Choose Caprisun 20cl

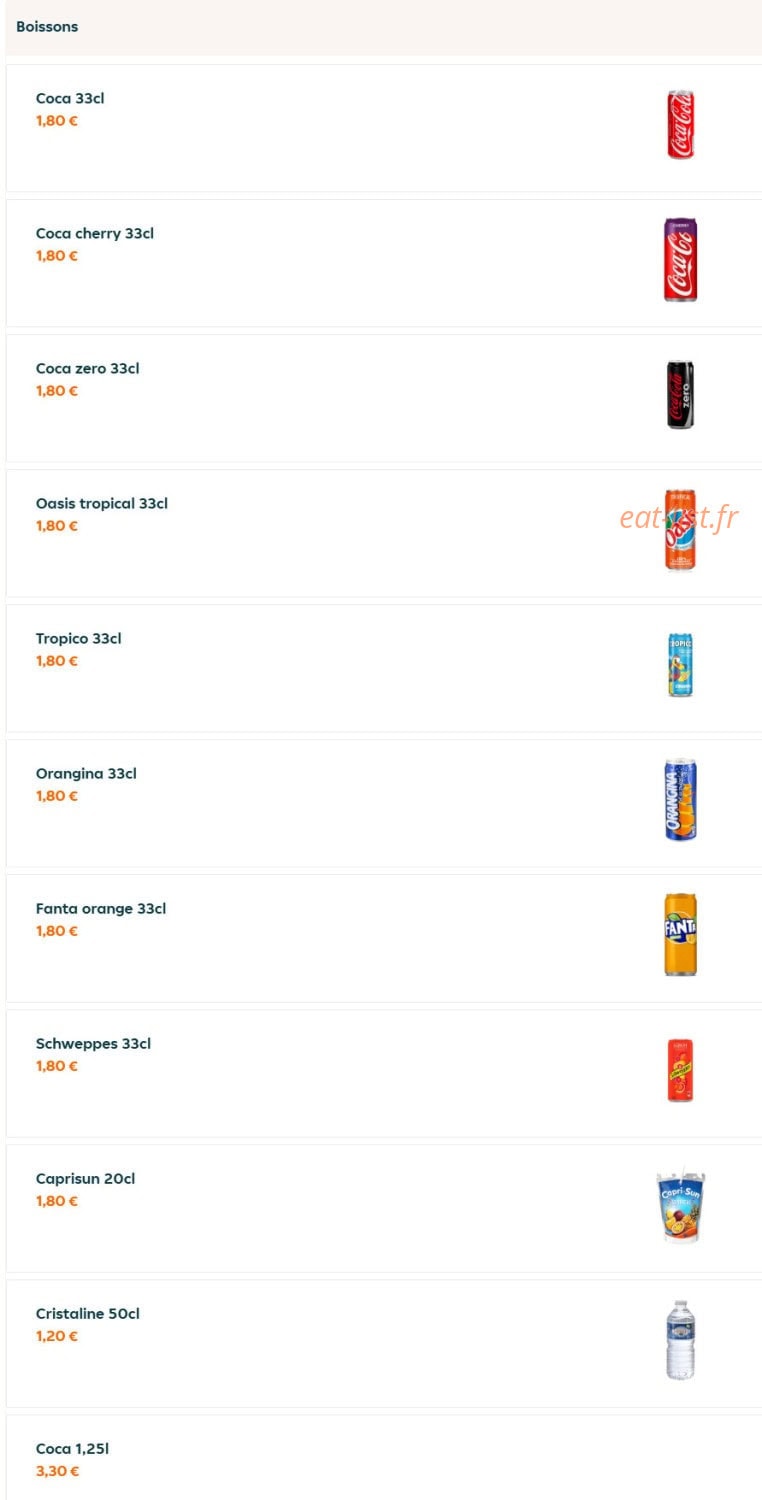click(384, 1208)
